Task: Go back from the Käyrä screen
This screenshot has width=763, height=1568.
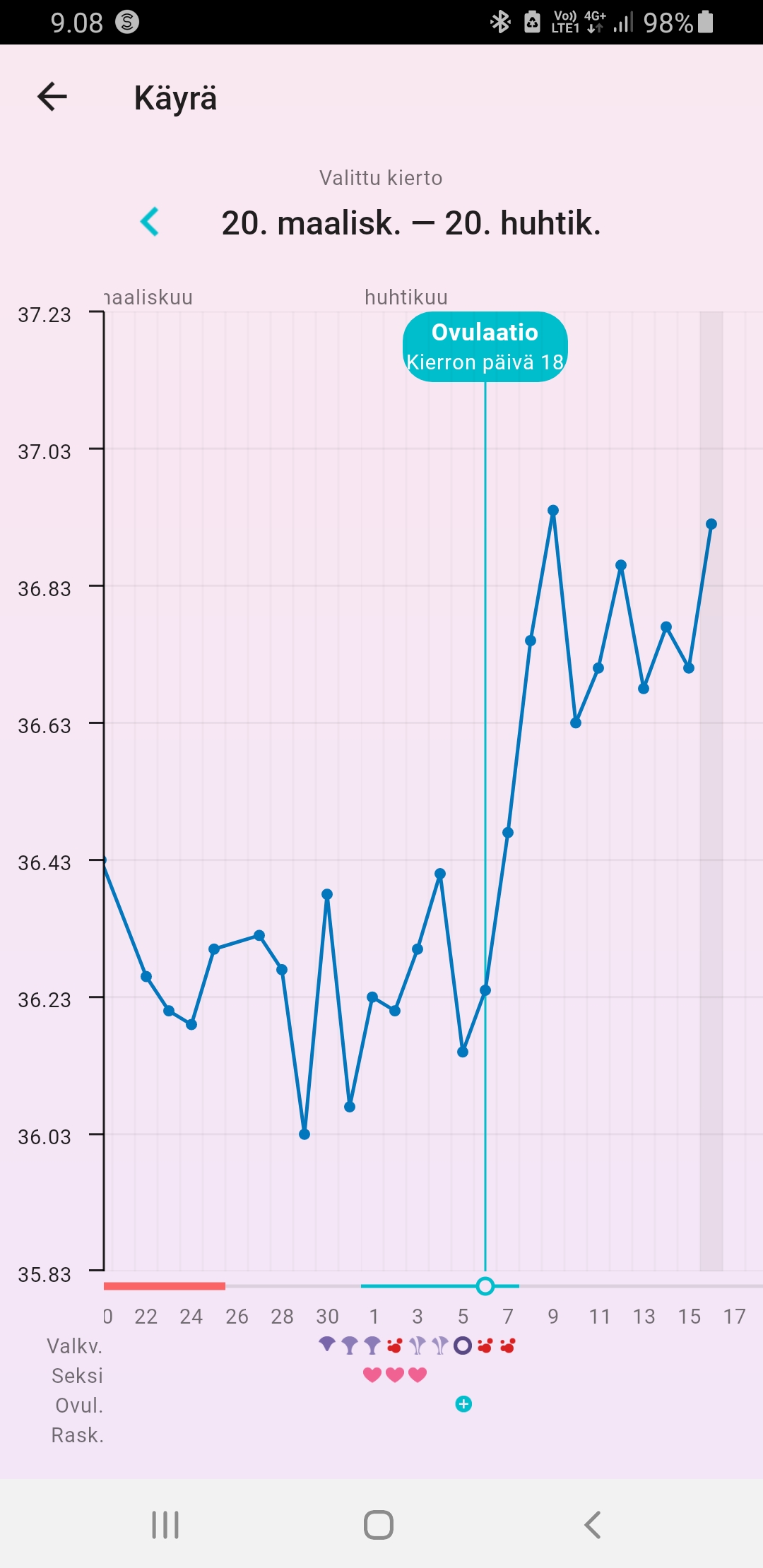Action: [x=52, y=97]
